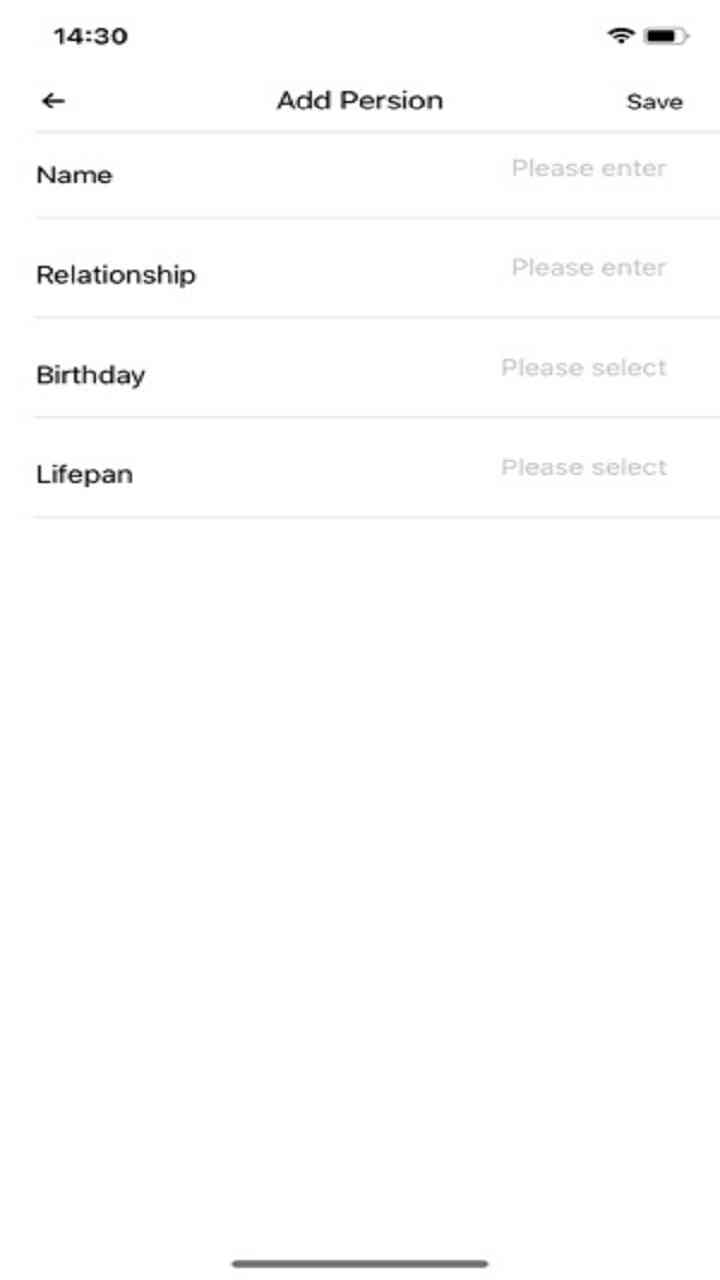This screenshot has height=1280, width=720.
Task: Open the Birthday picker
Action: [x=583, y=369]
